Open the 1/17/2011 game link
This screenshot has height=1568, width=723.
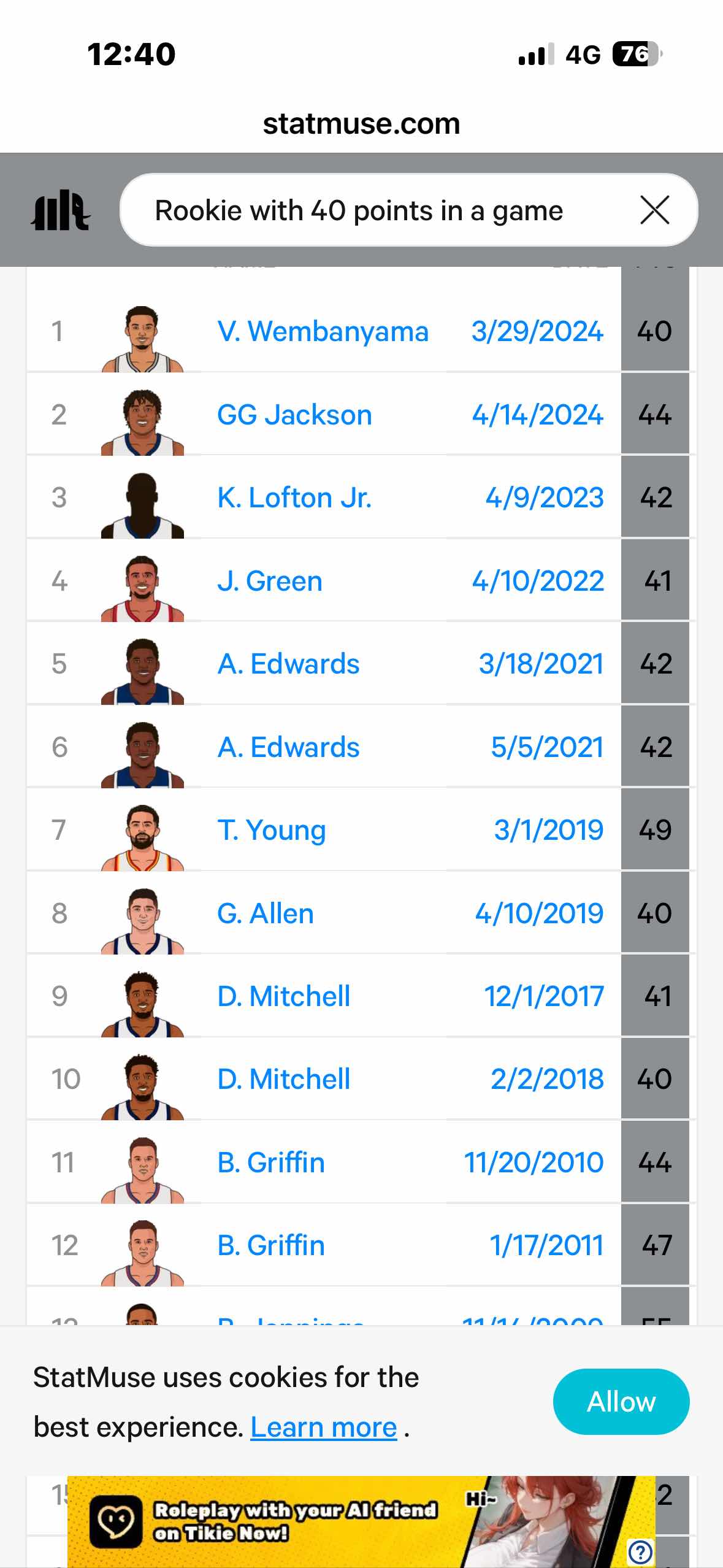coord(546,1245)
